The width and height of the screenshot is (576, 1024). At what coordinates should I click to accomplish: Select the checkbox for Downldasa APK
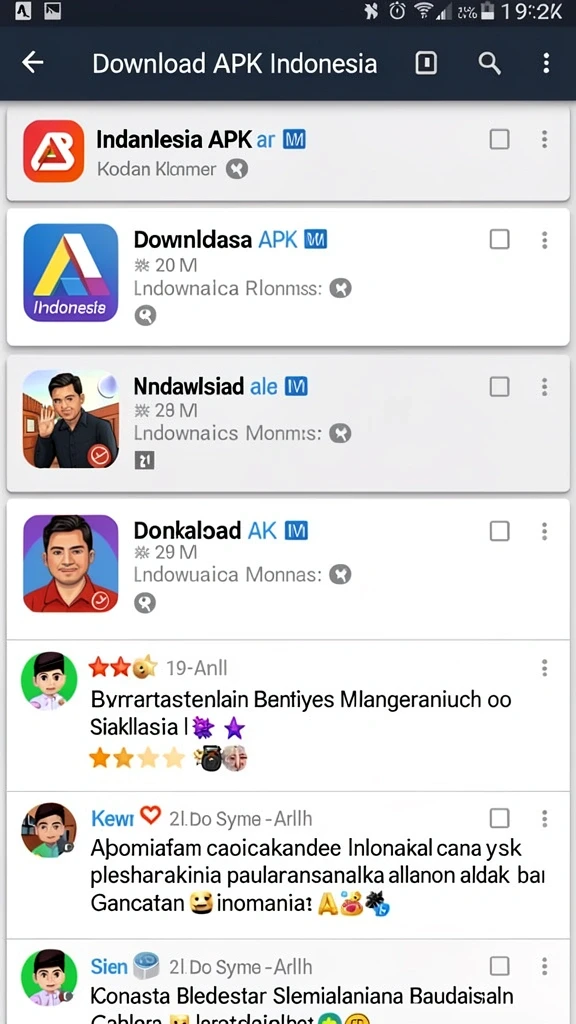pyautogui.click(x=500, y=240)
